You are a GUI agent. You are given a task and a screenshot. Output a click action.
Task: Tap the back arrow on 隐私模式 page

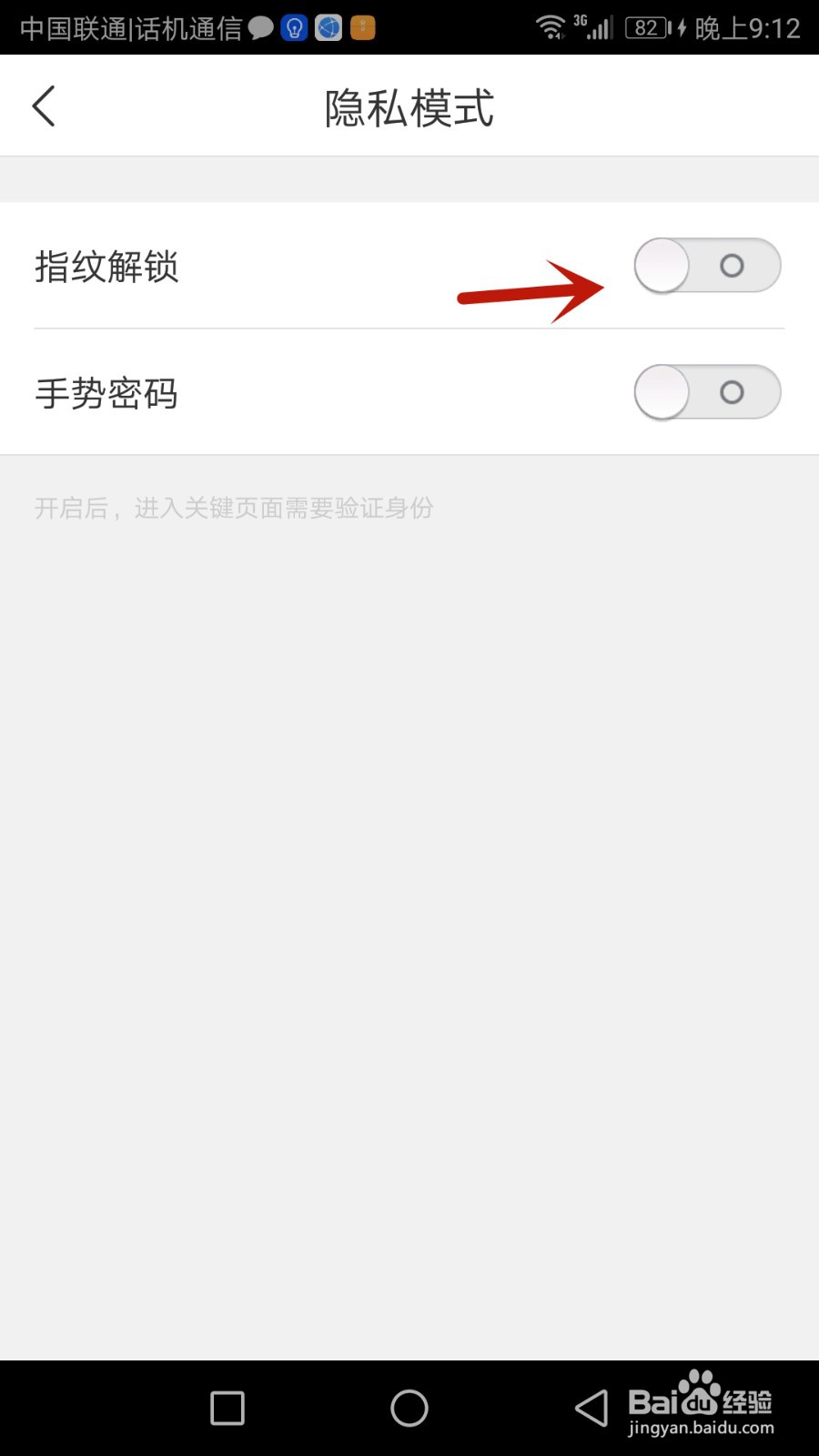tap(44, 105)
